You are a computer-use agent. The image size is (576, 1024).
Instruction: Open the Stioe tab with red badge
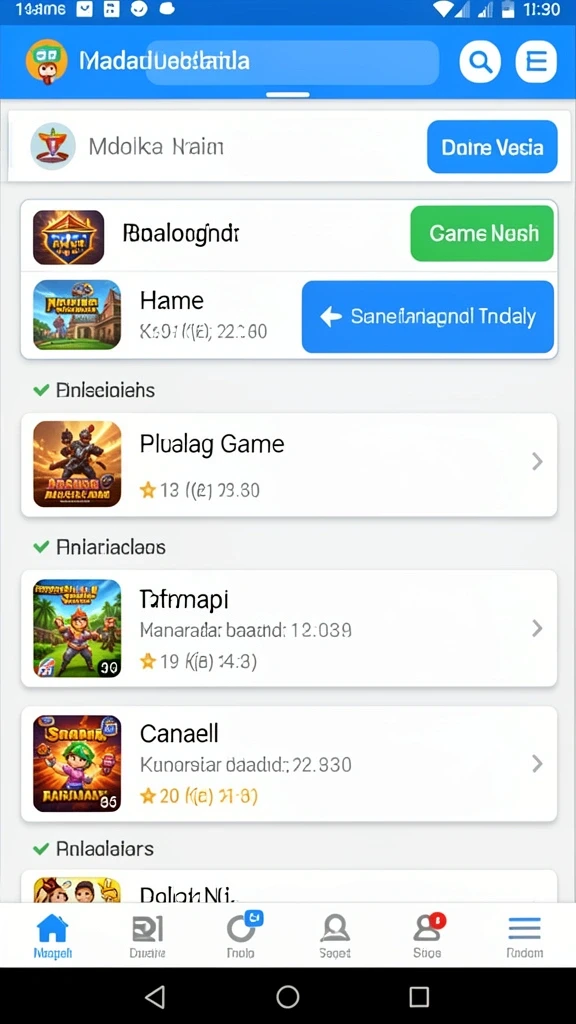point(427,936)
